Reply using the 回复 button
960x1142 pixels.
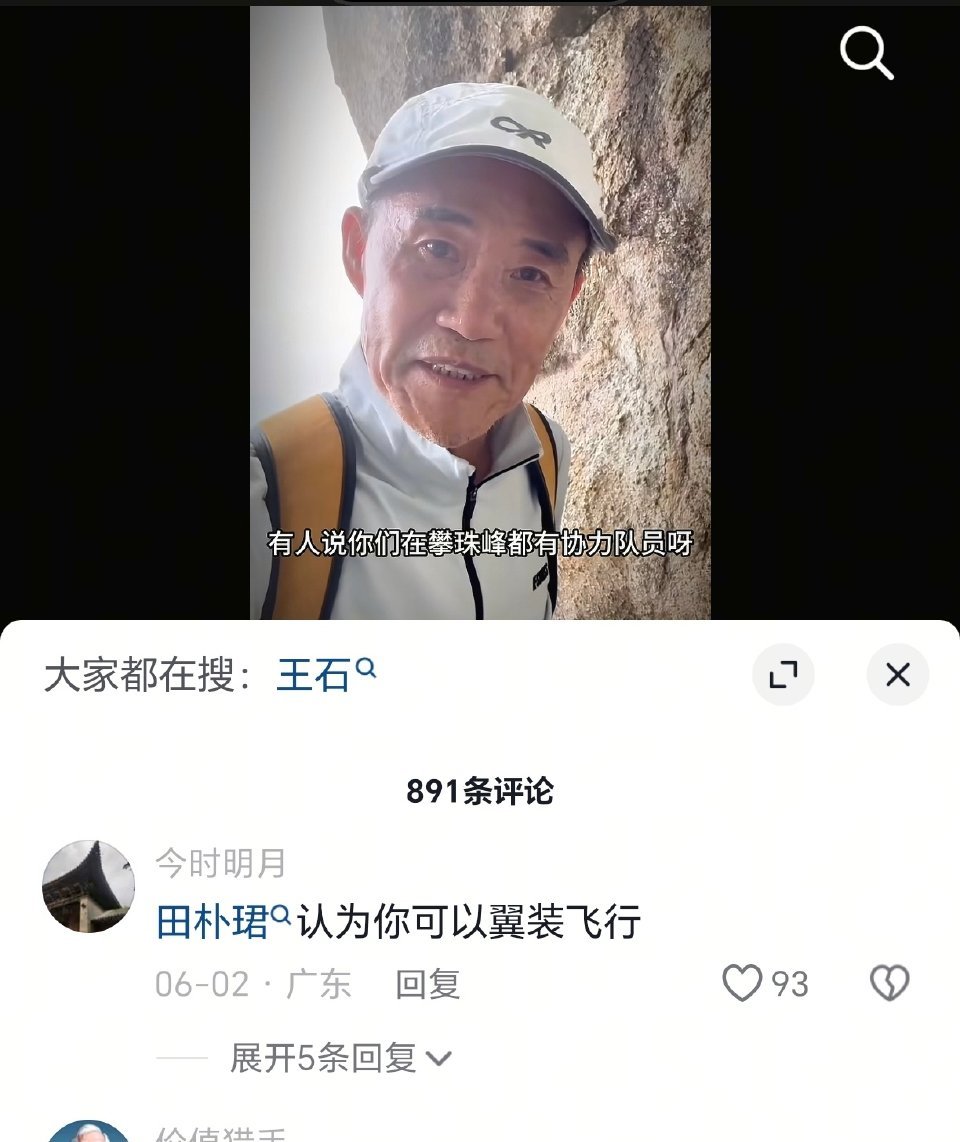(x=427, y=985)
